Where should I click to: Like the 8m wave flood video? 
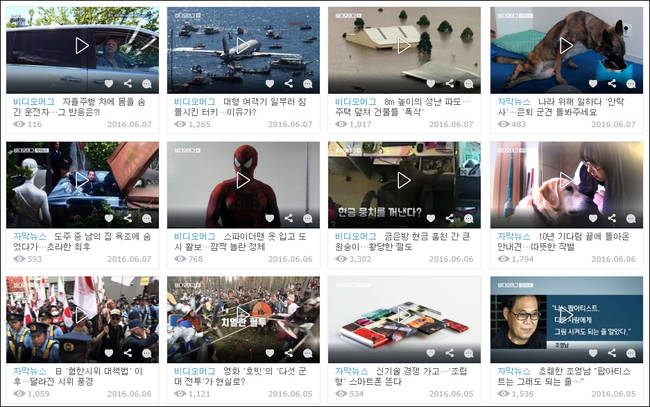coord(430,83)
